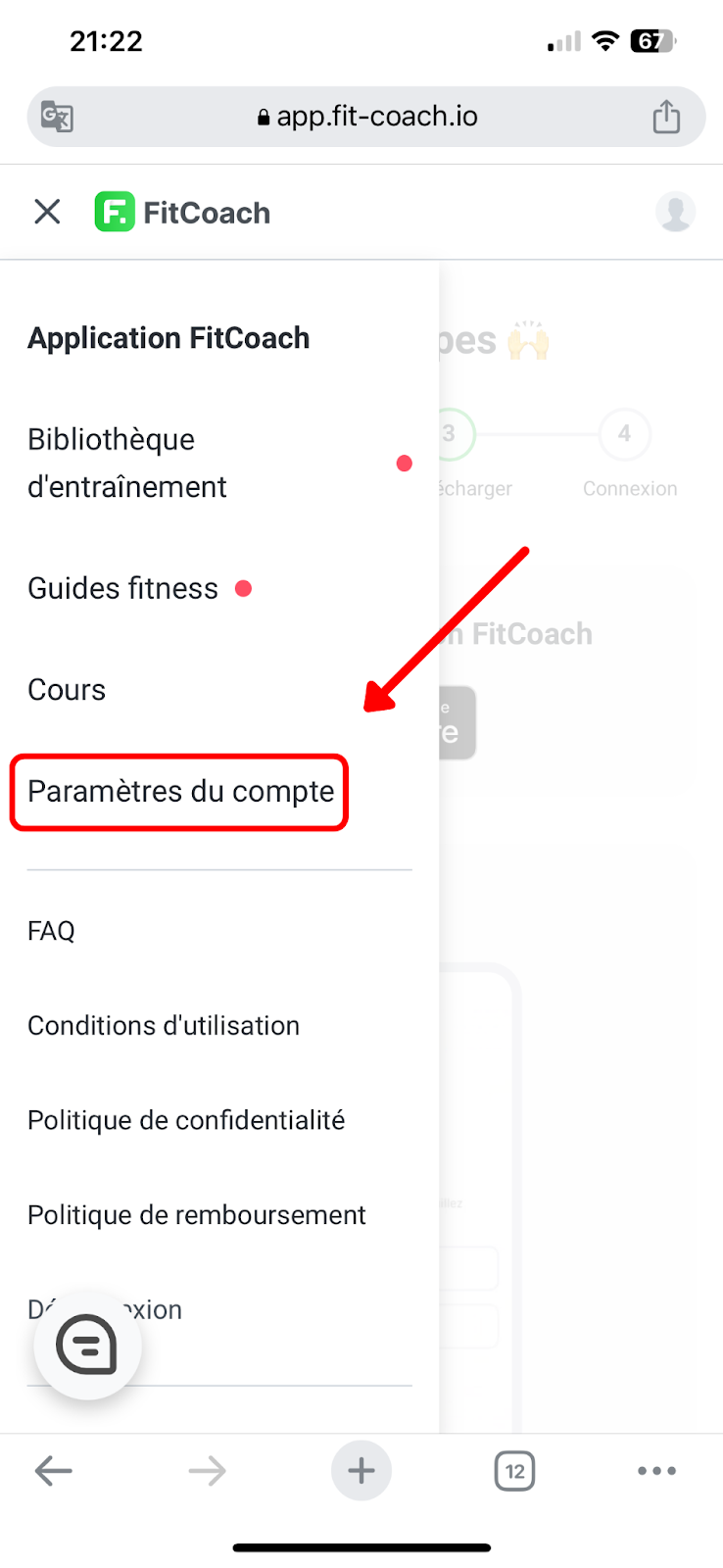Image resolution: width=723 pixels, height=1568 pixels.
Task: Open Bibliothèque d'entraînement
Action: pyautogui.click(x=127, y=463)
